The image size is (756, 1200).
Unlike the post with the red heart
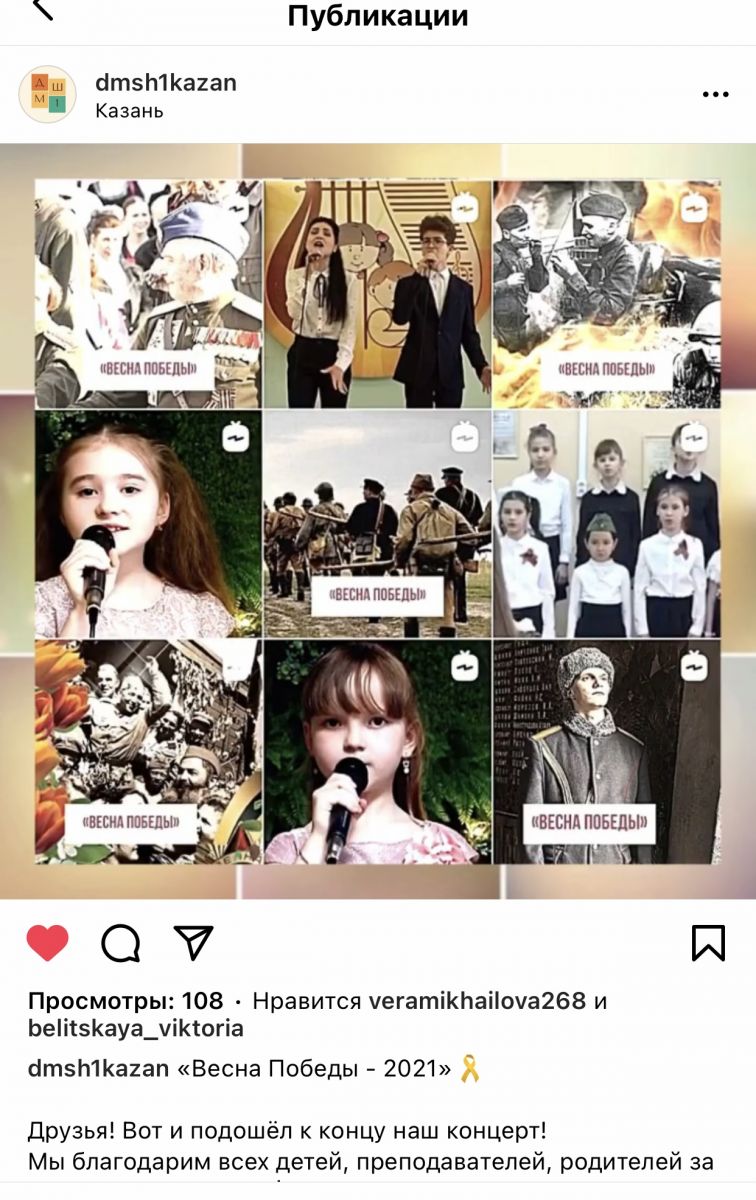coord(47,942)
